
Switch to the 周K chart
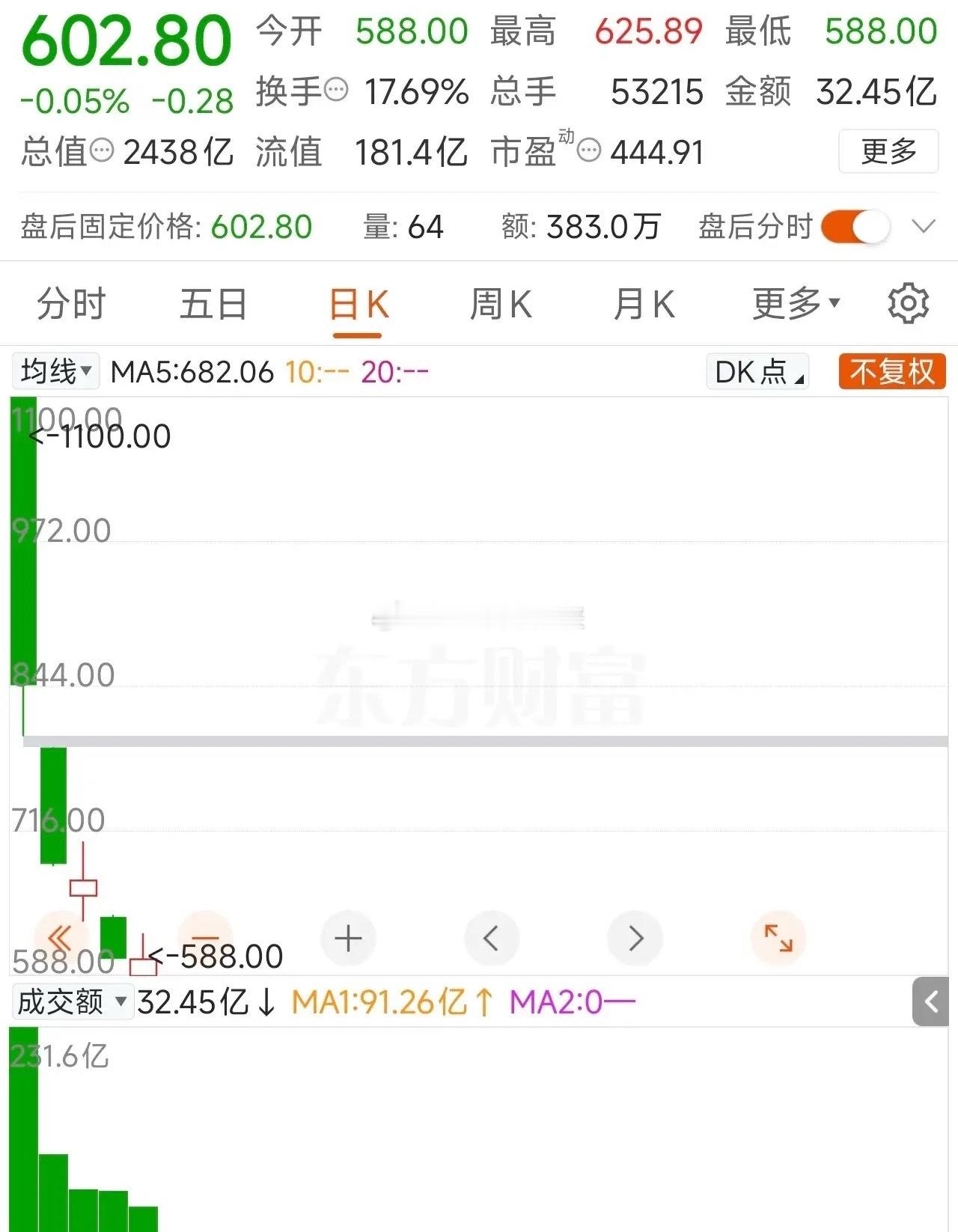point(501,304)
